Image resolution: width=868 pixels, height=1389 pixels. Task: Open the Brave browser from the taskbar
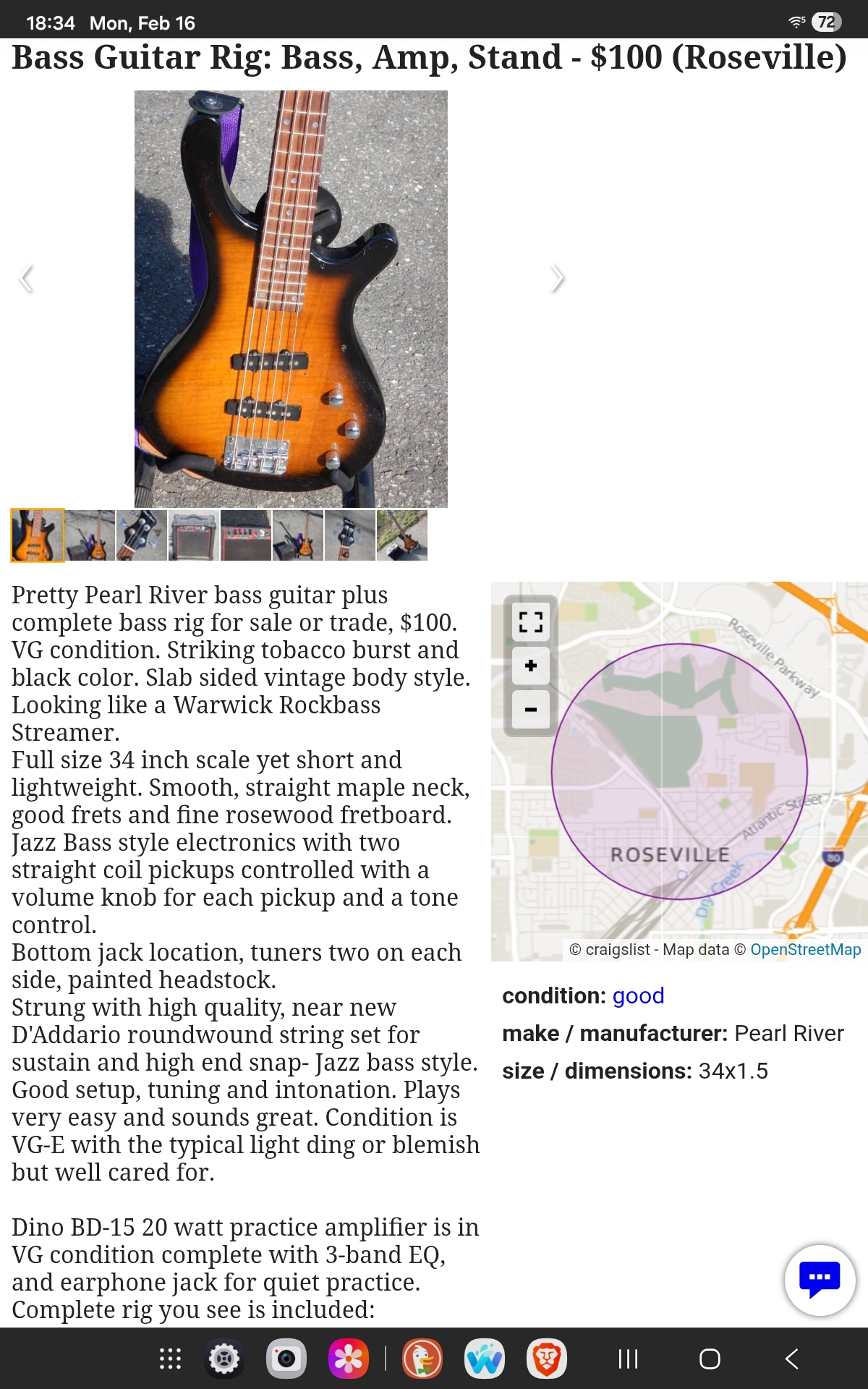pyautogui.click(x=546, y=1359)
